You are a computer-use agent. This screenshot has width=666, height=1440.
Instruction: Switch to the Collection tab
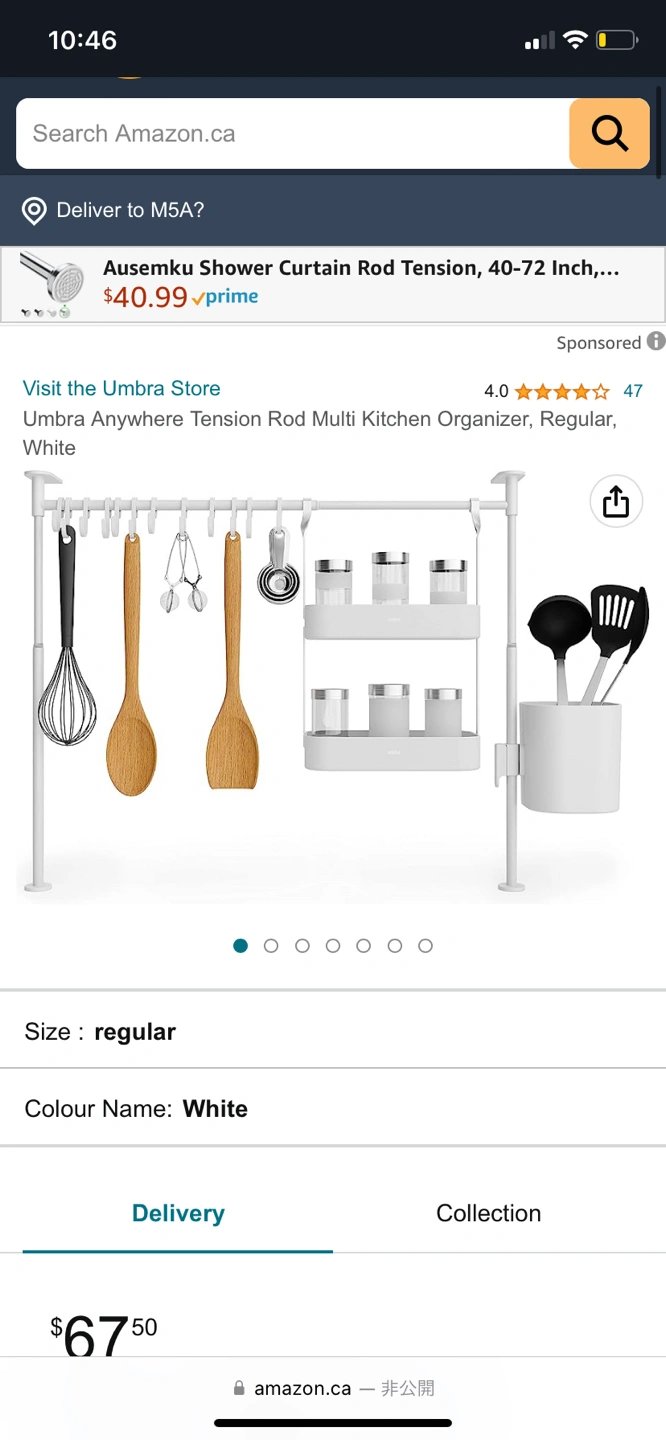click(488, 1213)
